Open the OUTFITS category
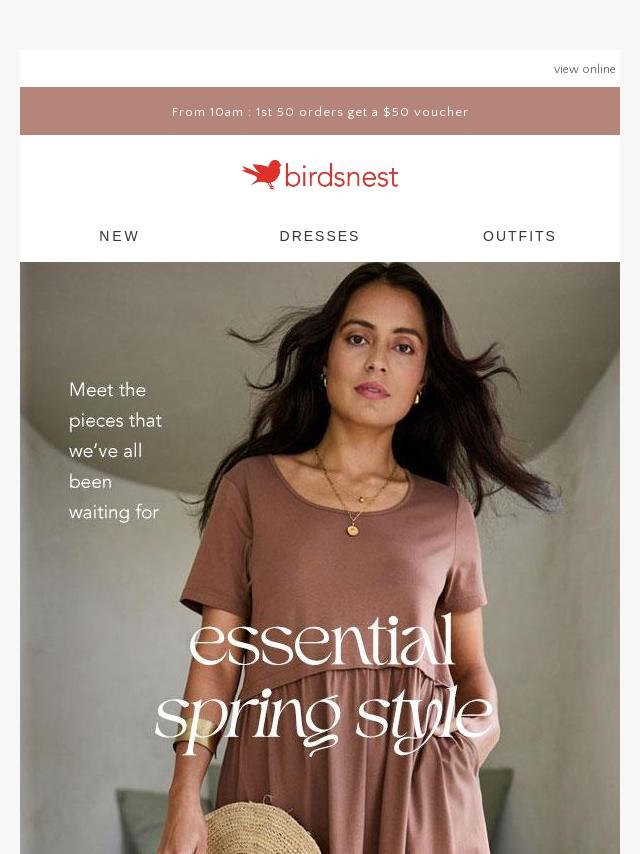 (519, 236)
